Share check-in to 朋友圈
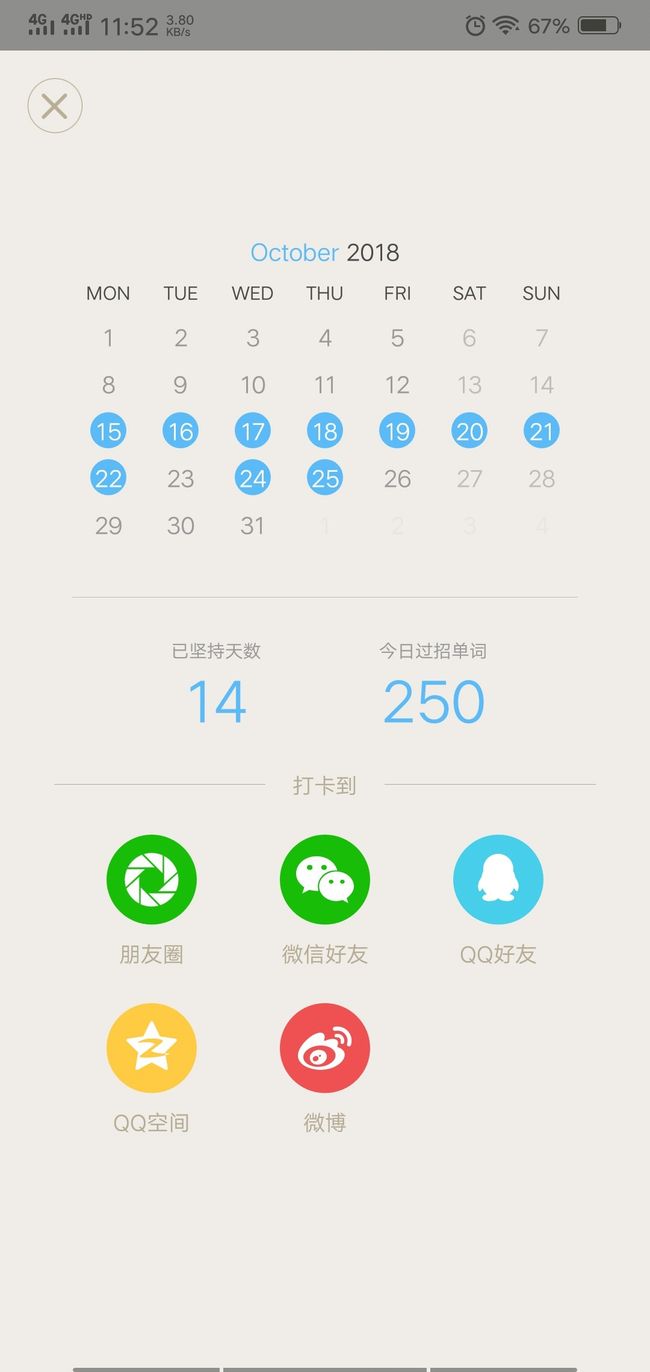The width and height of the screenshot is (650, 1372). [151, 880]
